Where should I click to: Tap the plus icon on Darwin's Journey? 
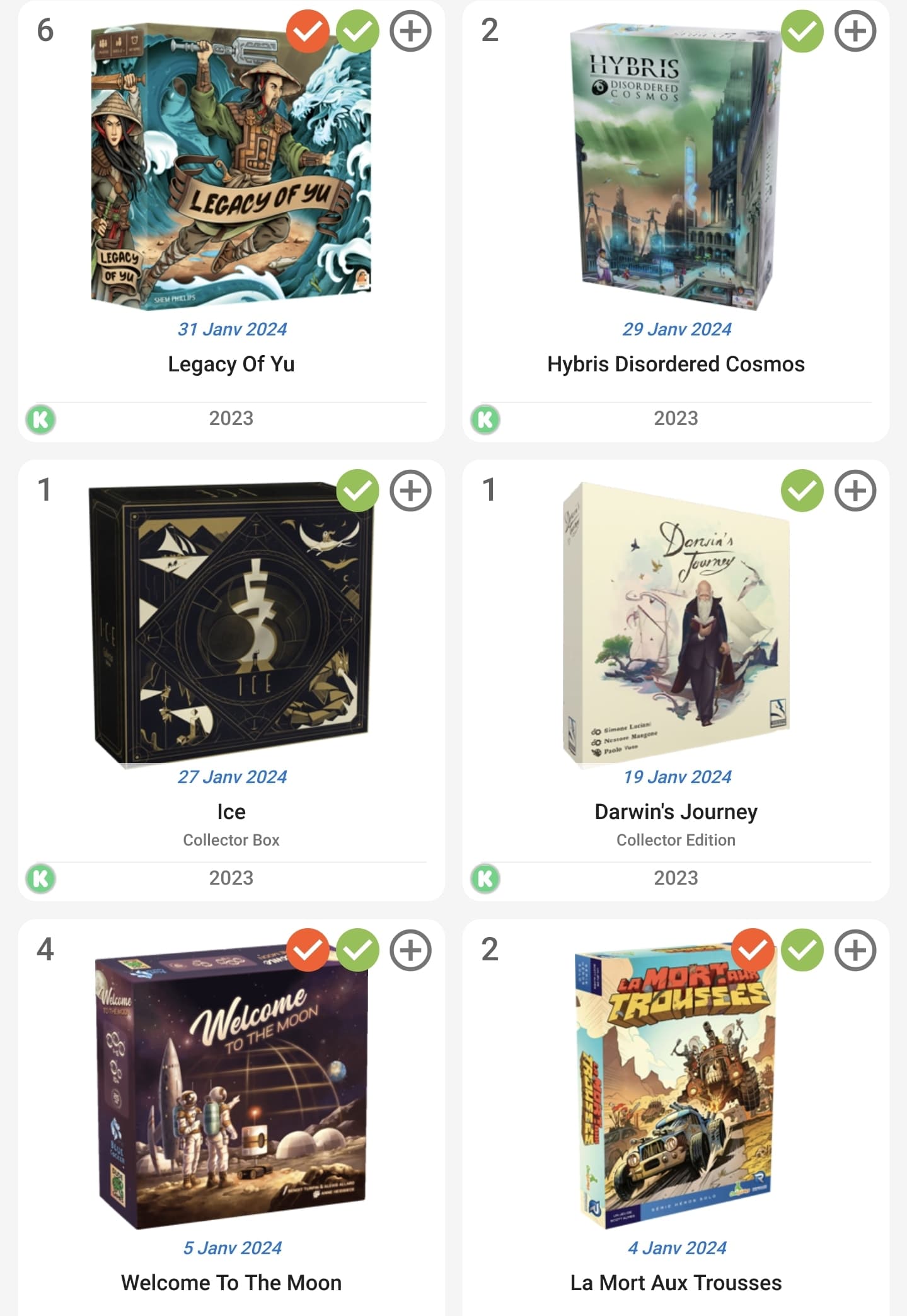point(855,491)
